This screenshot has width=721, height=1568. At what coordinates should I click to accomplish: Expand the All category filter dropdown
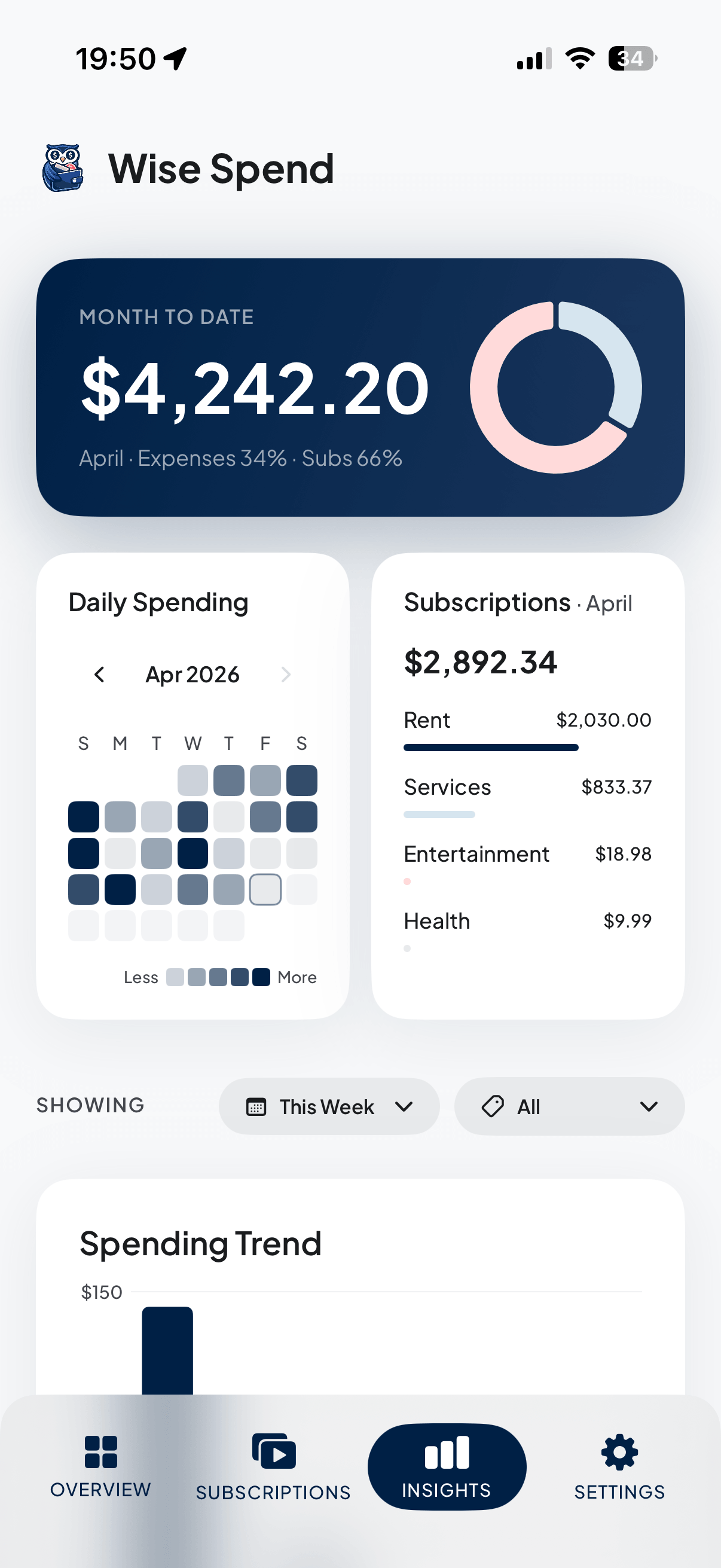tap(569, 1106)
